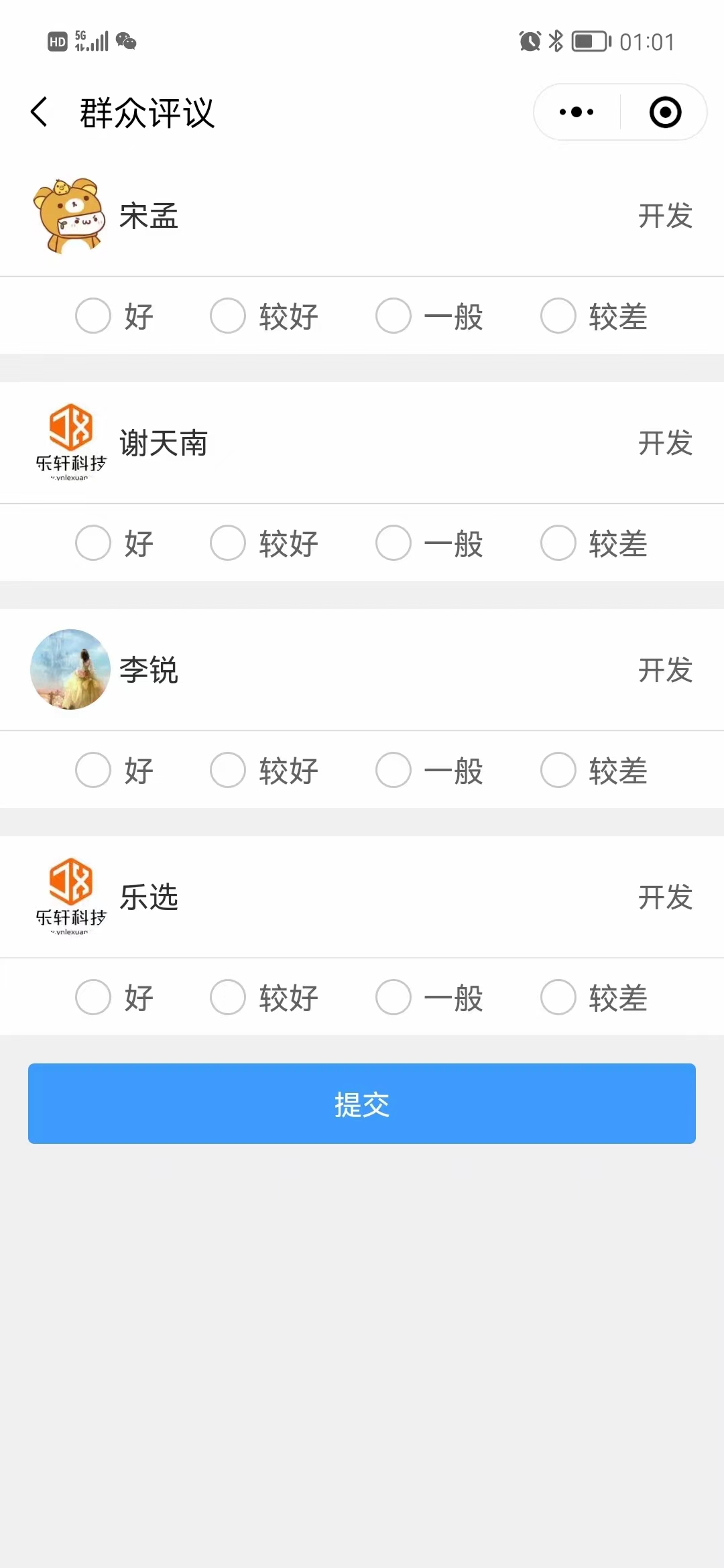The height and width of the screenshot is (1568, 724).
Task: Open the mini program overflow menu
Action: 577,112
